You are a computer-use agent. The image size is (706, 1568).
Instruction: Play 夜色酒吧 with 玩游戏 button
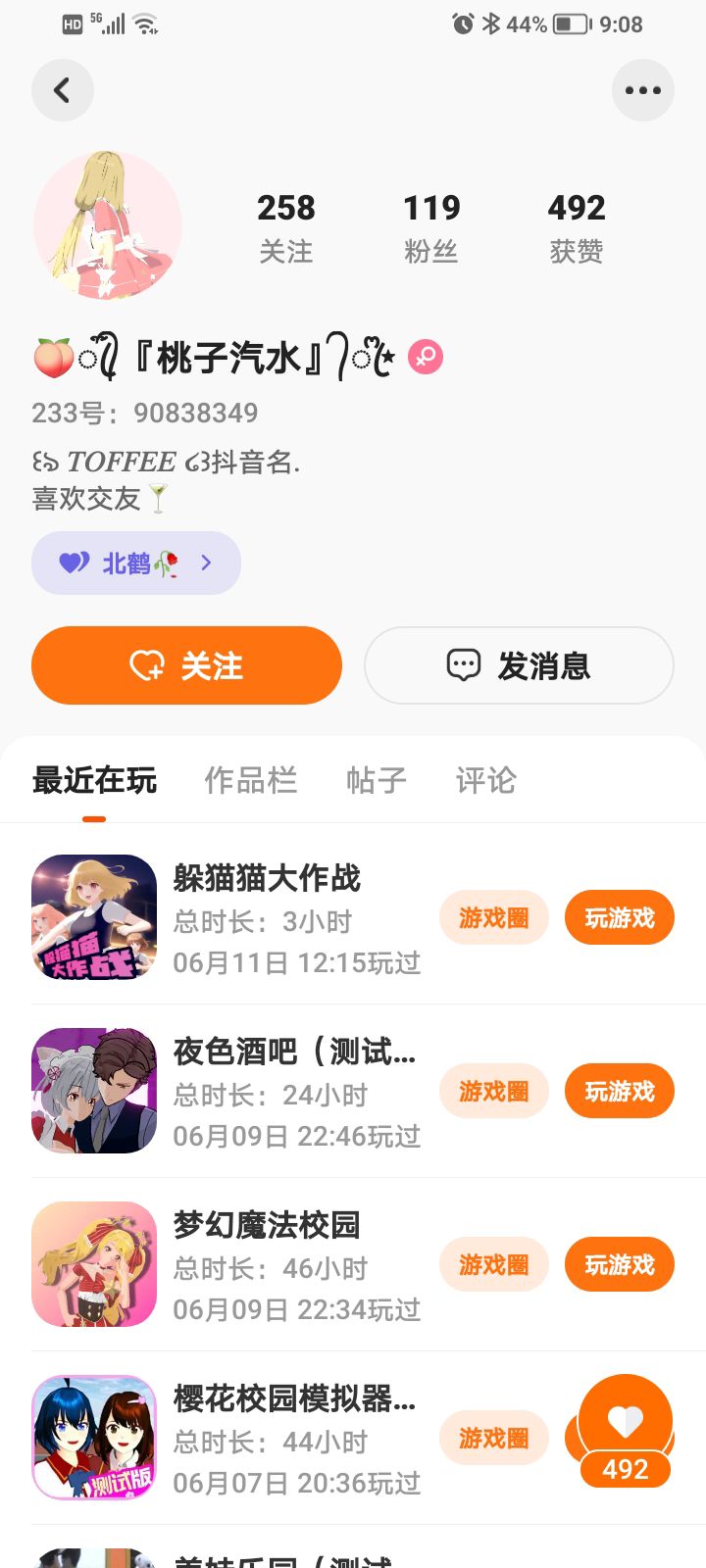[619, 1091]
